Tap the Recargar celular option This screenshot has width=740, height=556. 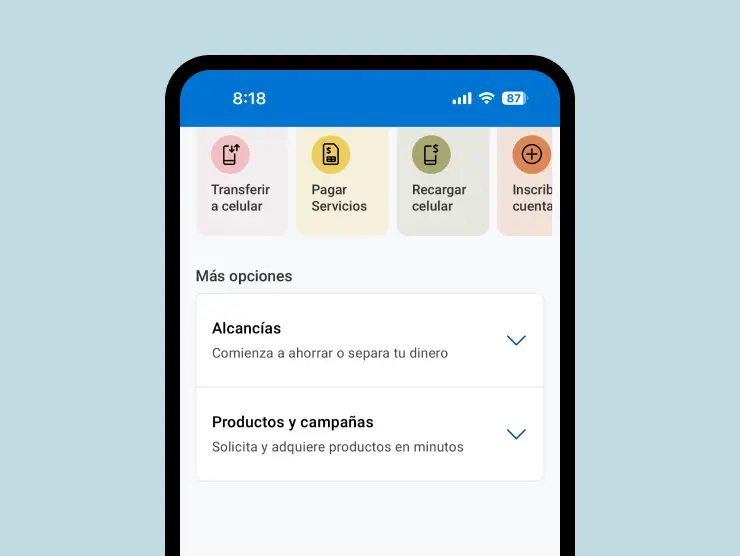click(x=441, y=180)
